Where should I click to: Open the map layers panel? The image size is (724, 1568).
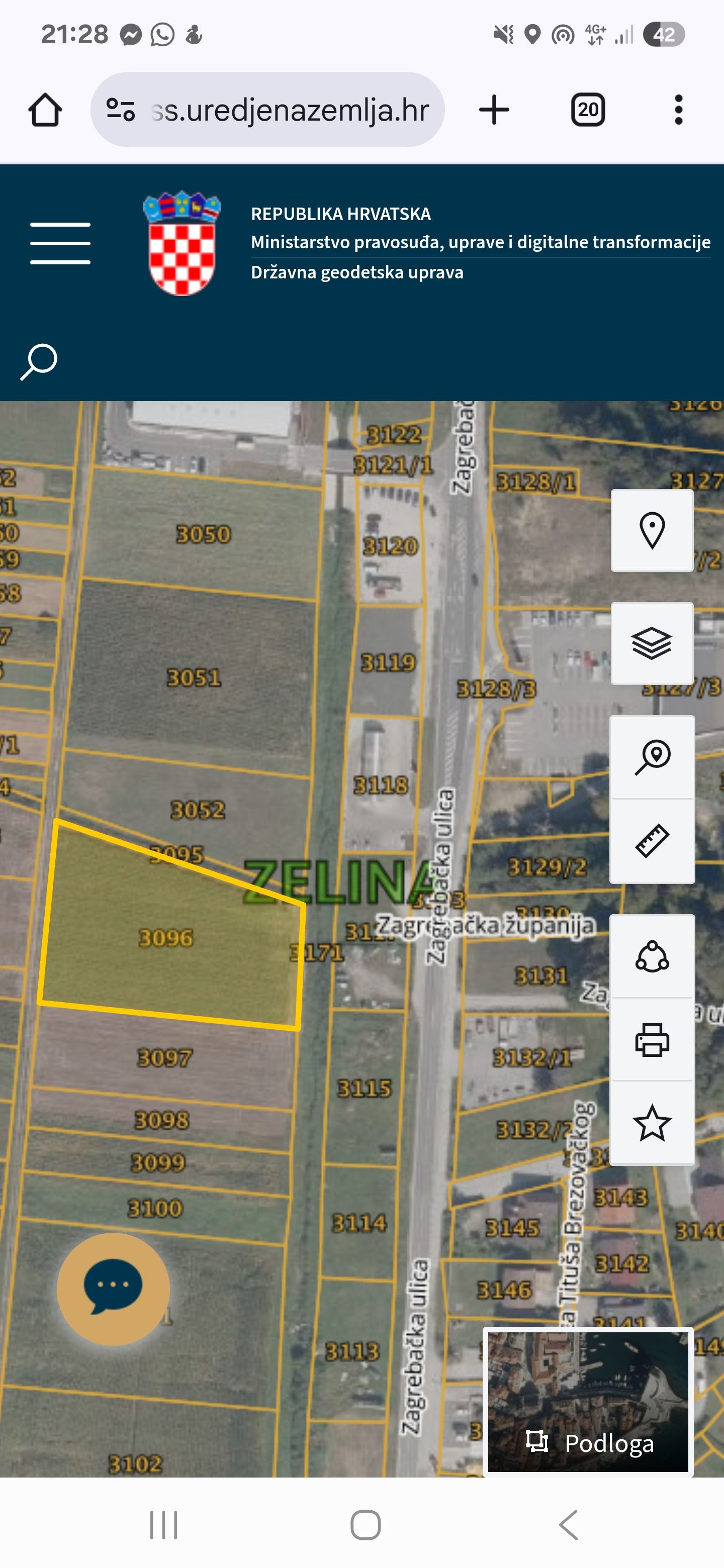click(652, 643)
